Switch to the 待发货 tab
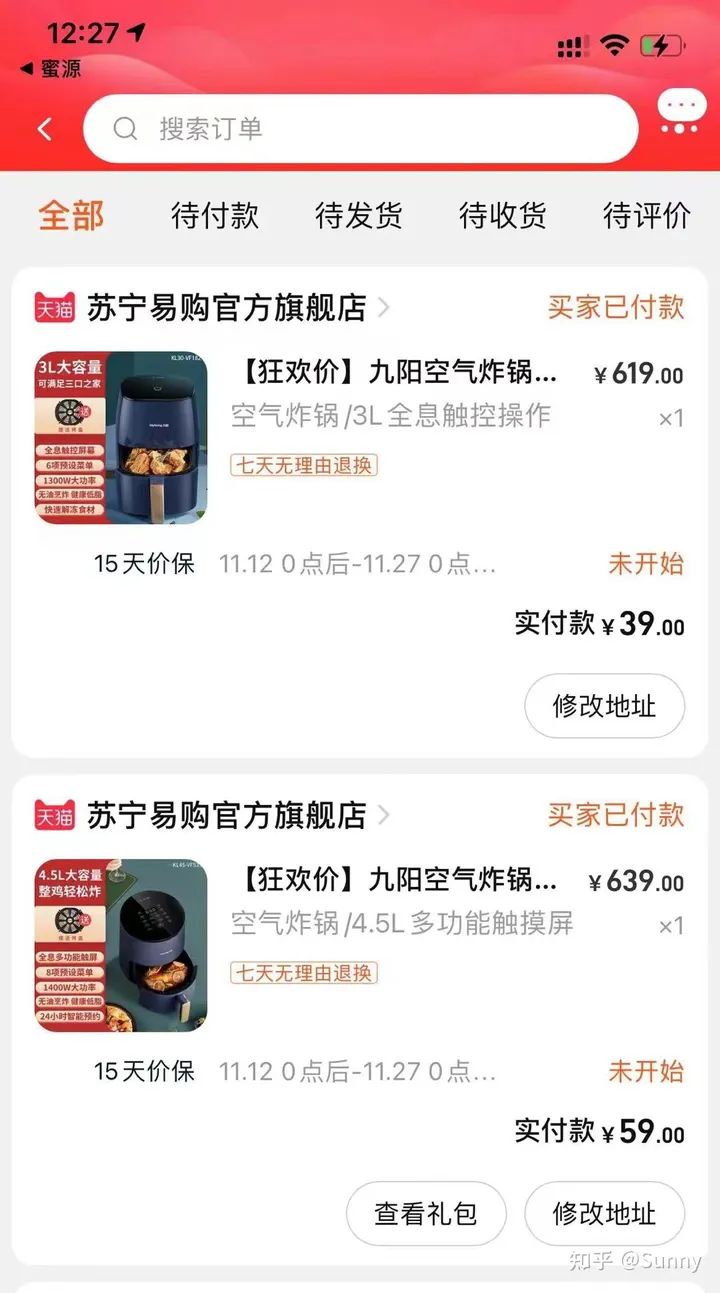 coord(359,215)
